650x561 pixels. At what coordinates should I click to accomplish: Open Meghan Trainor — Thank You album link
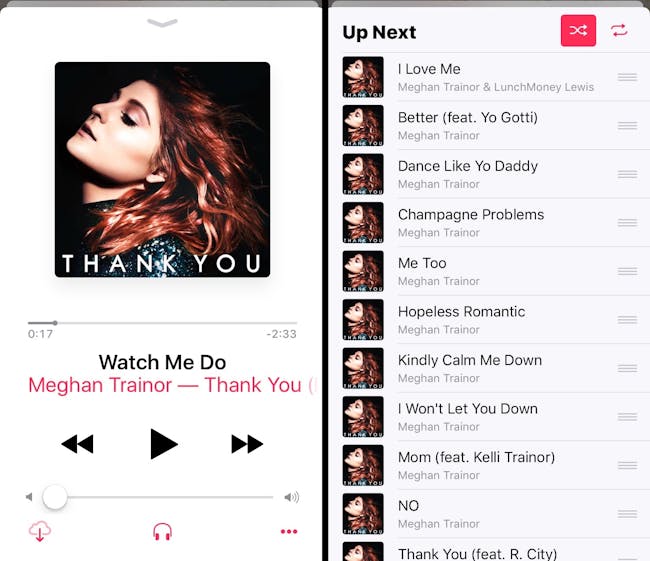point(165,386)
